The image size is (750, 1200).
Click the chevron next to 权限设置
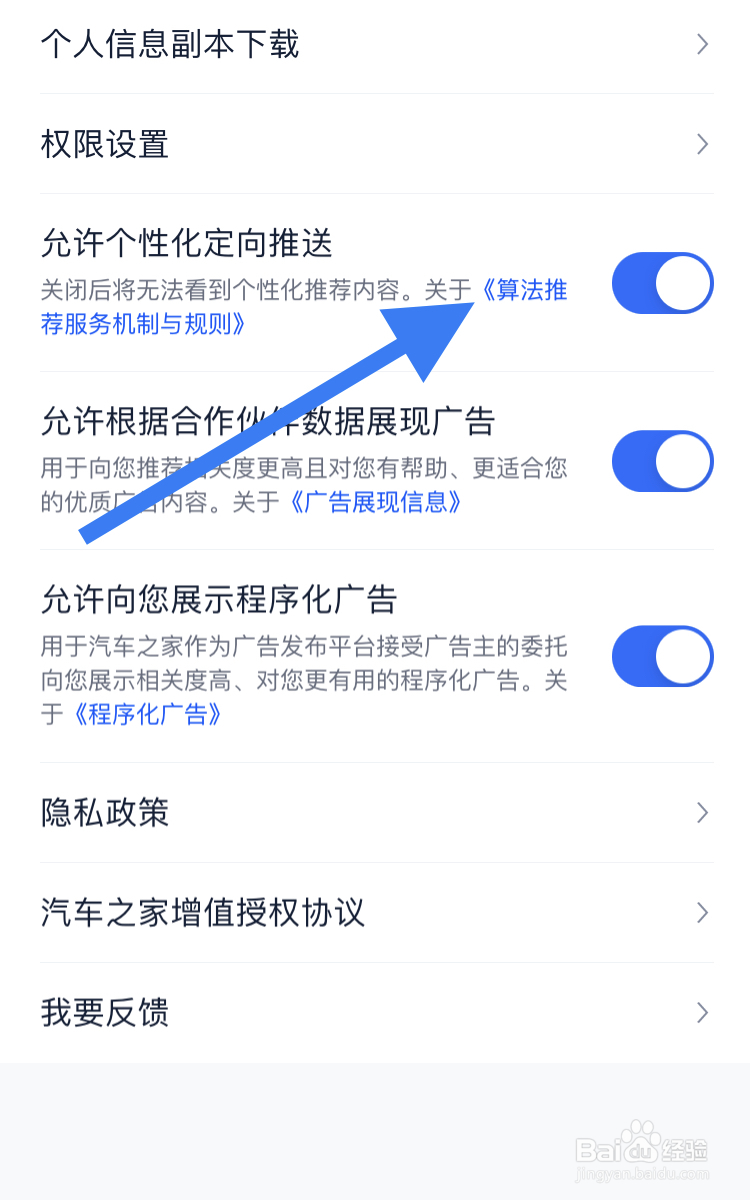703,145
